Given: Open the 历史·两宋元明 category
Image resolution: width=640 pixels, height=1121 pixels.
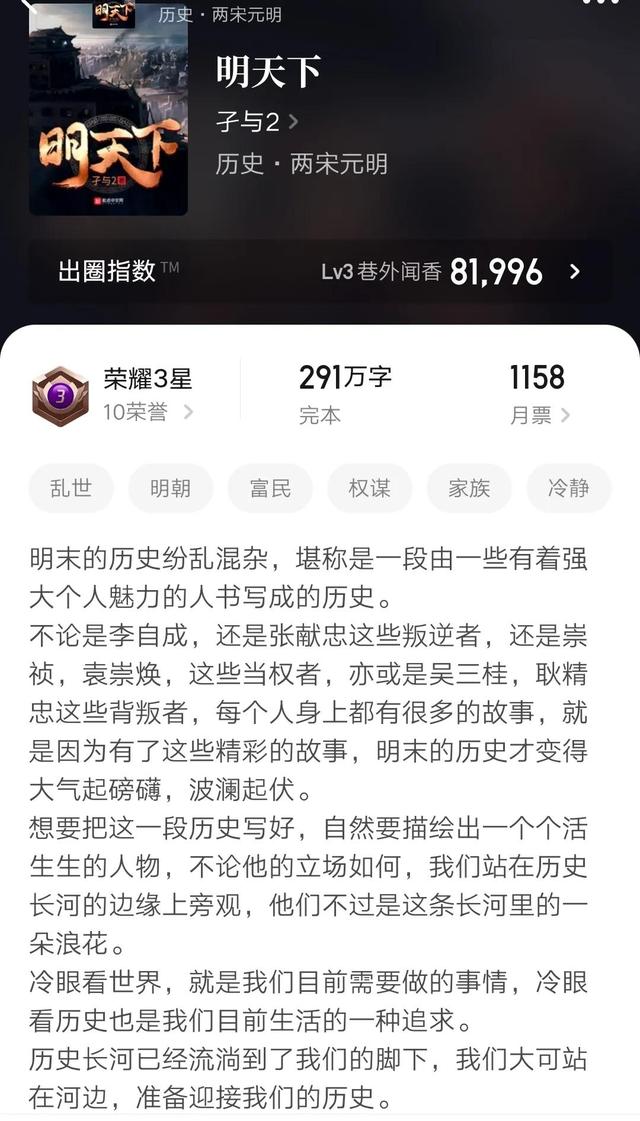Looking at the screenshot, I should 301,164.
